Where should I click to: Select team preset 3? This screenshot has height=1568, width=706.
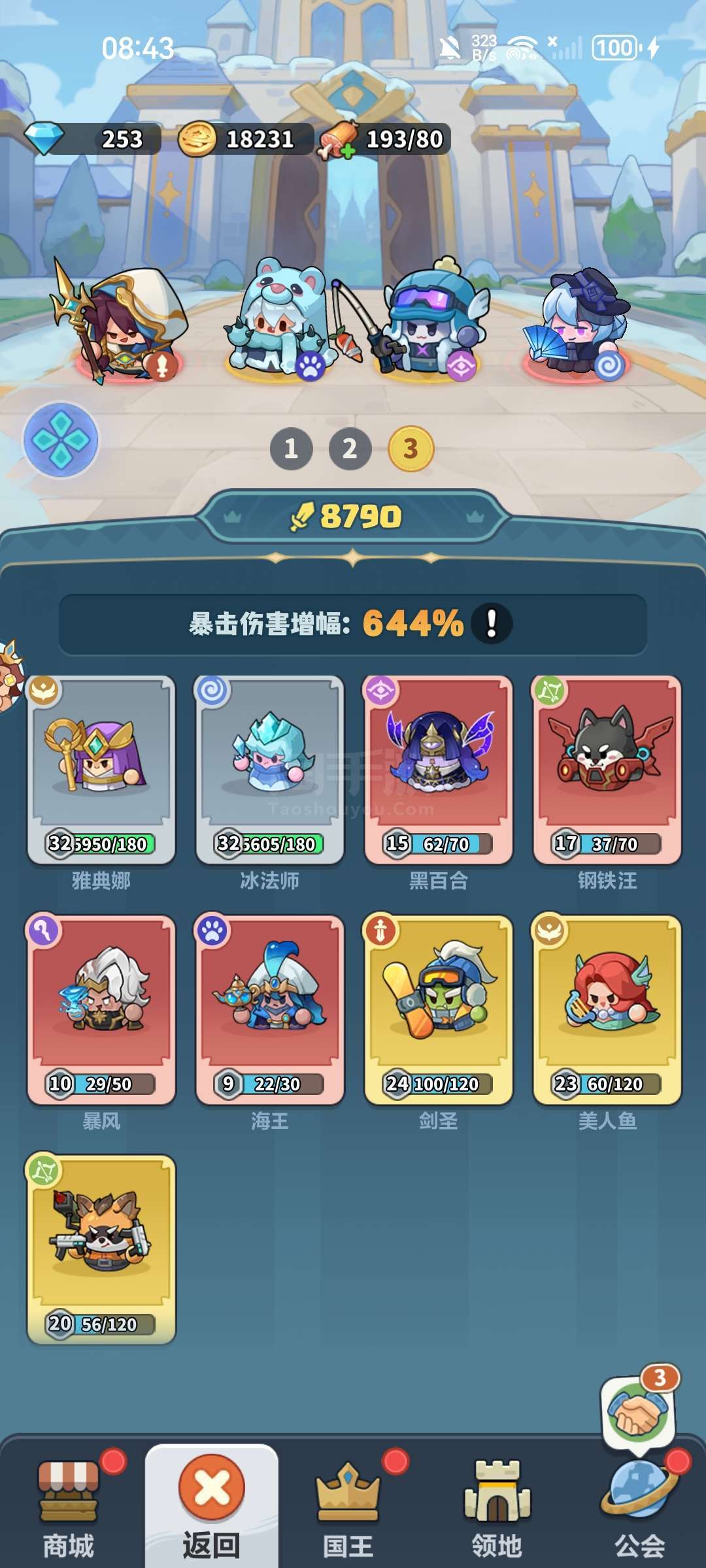[411, 449]
